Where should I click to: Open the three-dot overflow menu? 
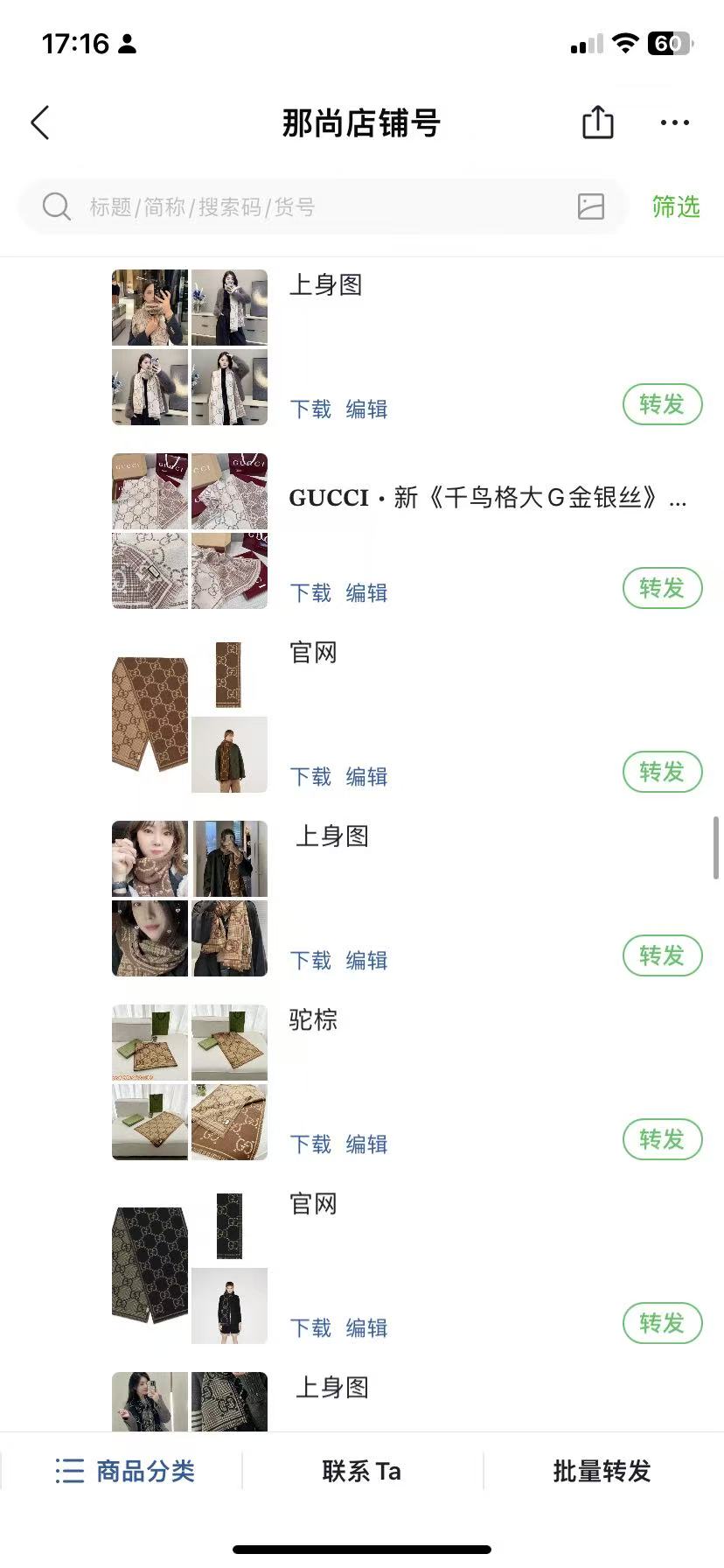[x=674, y=123]
